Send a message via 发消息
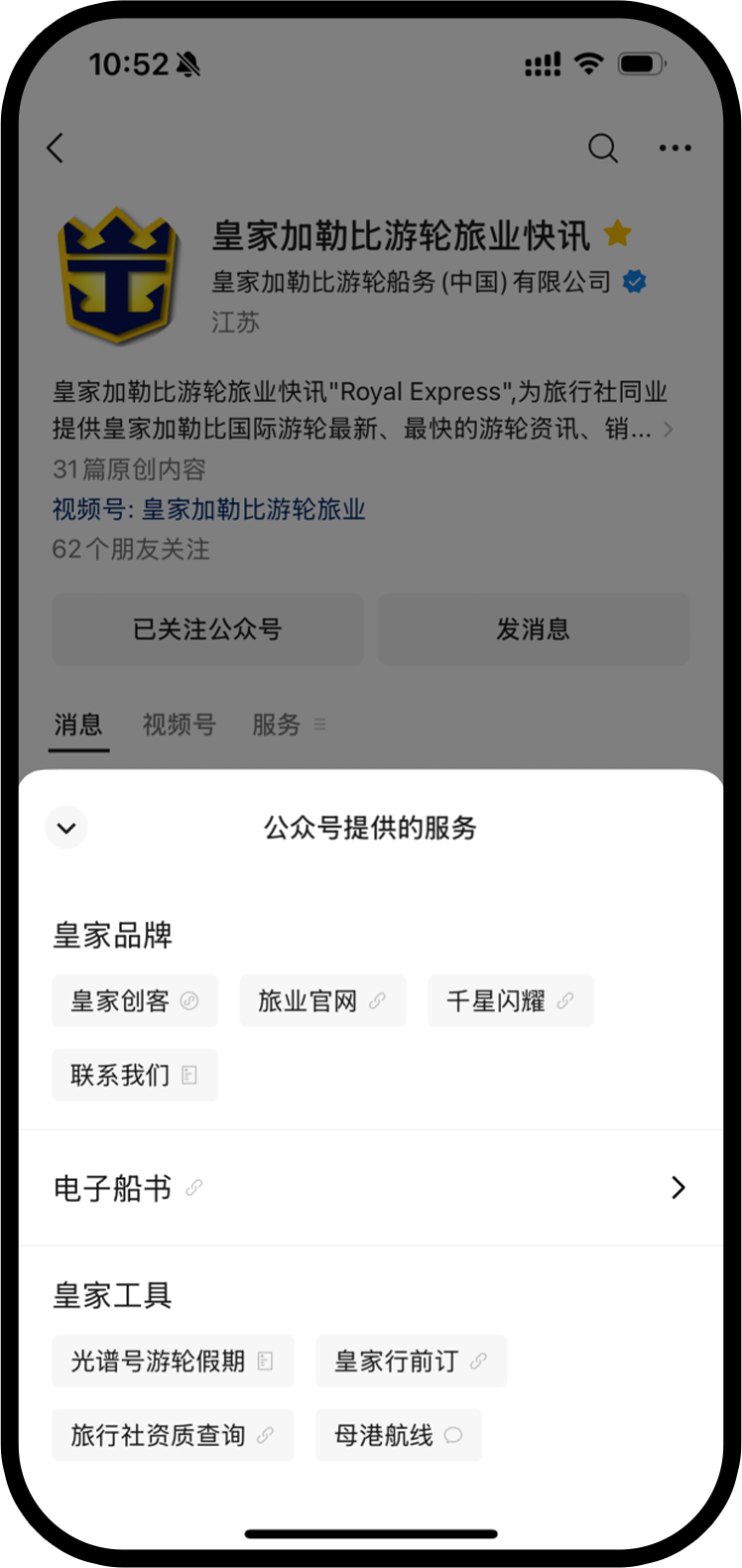742x1568 pixels. (x=533, y=629)
